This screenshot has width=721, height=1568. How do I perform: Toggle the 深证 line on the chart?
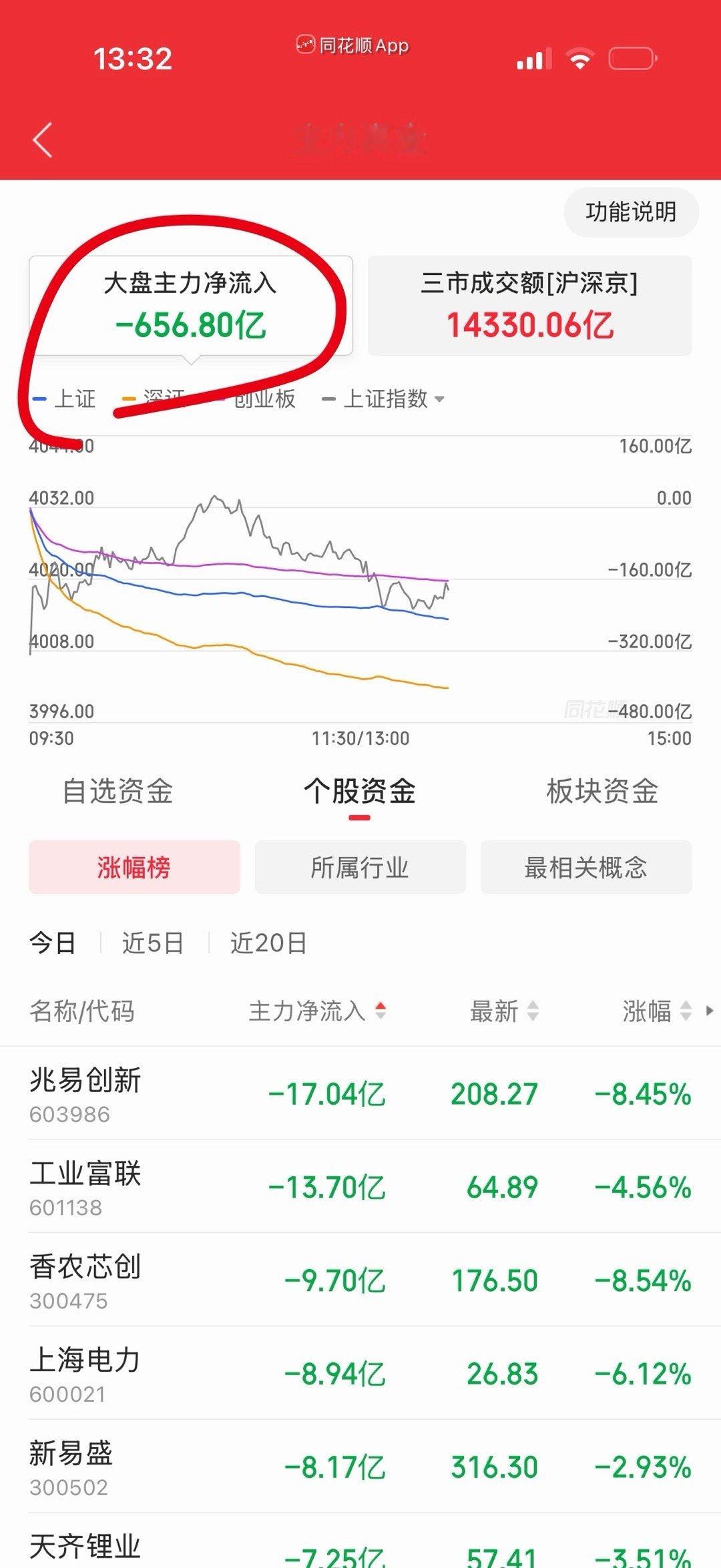pyautogui.click(x=164, y=399)
